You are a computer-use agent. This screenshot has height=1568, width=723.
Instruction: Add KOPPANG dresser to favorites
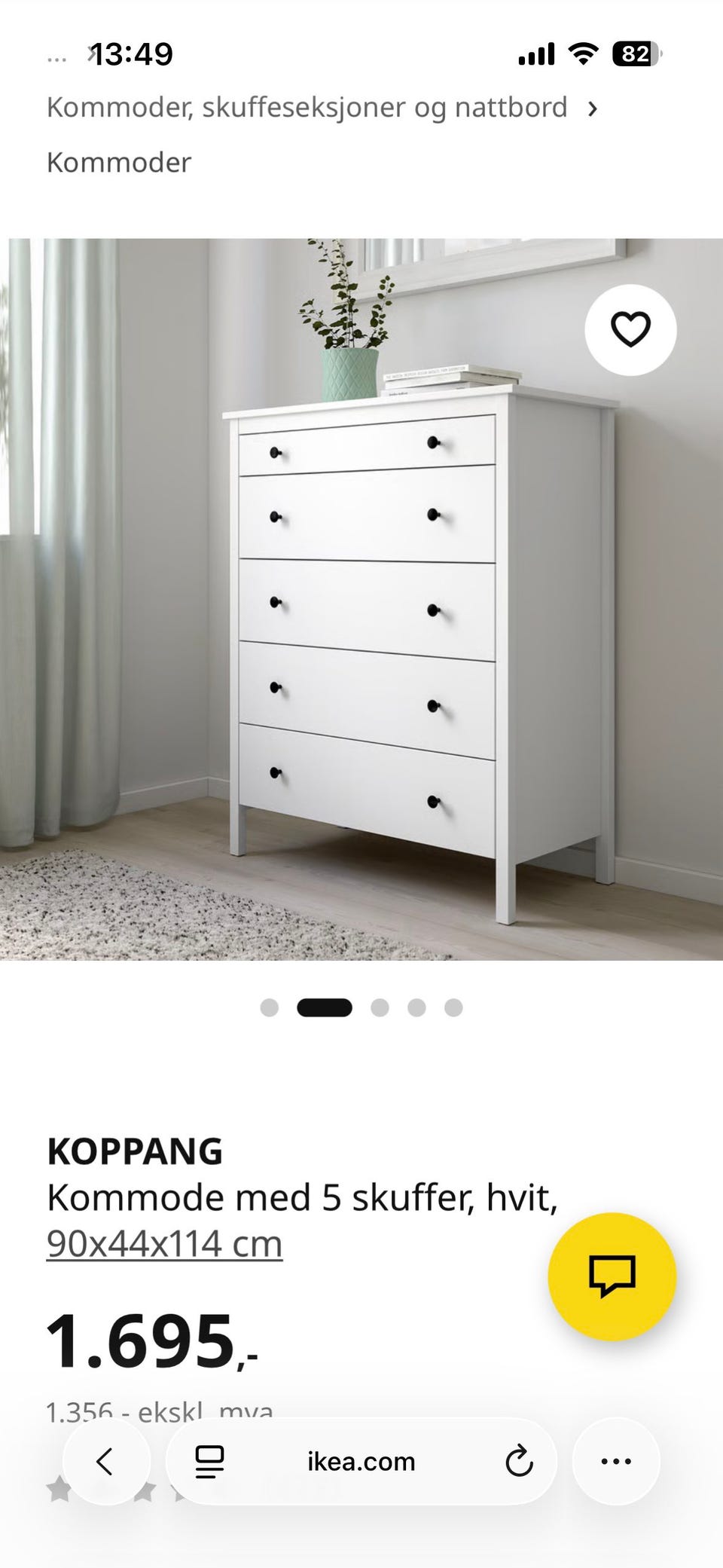click(x=630, y=329)
